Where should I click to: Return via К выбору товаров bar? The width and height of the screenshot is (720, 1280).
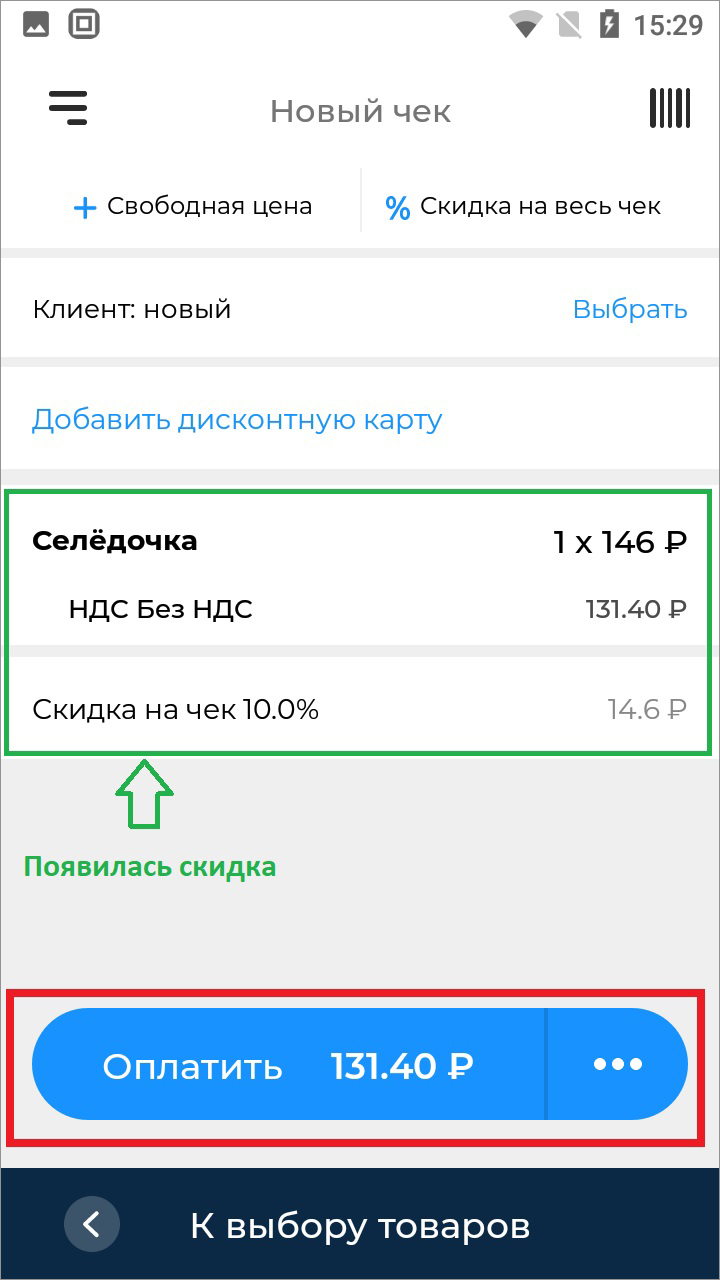tap(360, 1223)
